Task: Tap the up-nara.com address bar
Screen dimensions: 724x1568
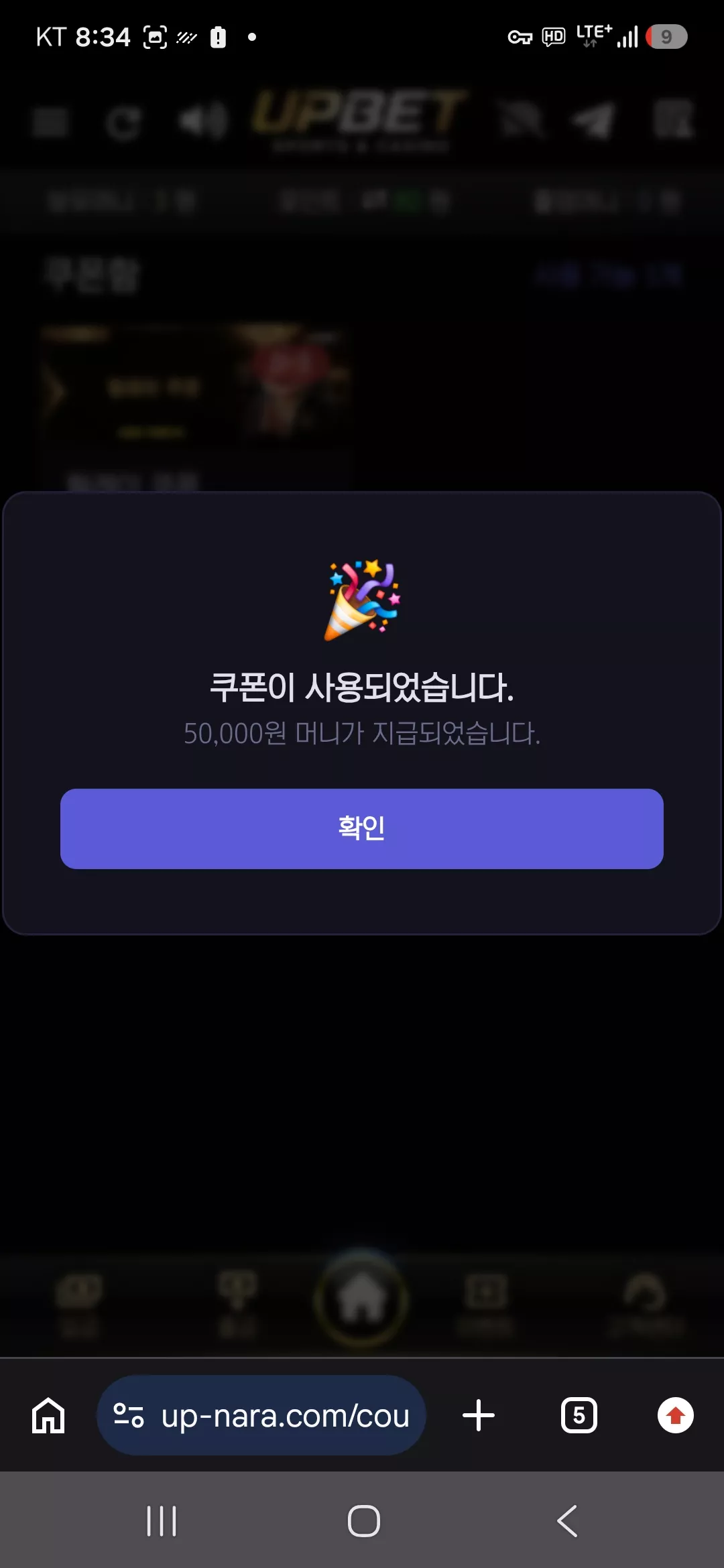Action: [261, 1415]
